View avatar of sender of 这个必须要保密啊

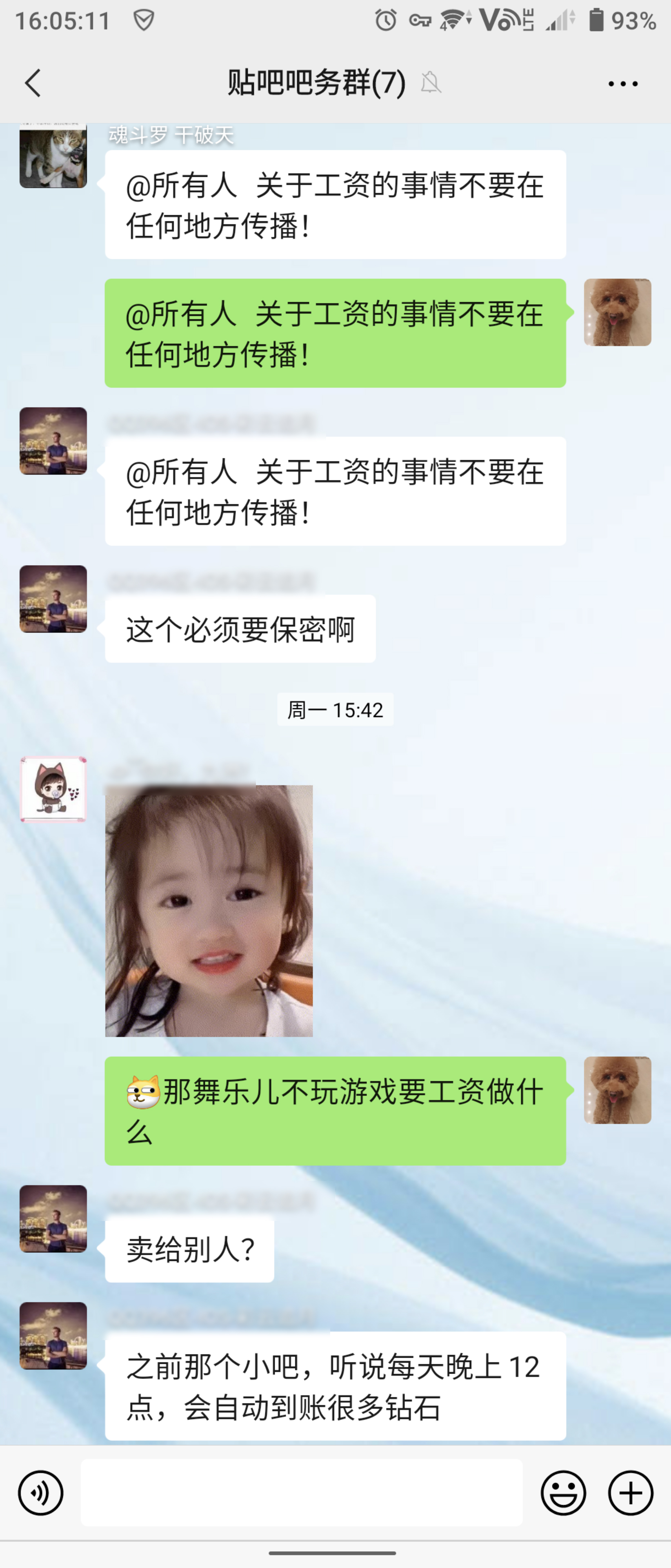[x=53, y=599]
